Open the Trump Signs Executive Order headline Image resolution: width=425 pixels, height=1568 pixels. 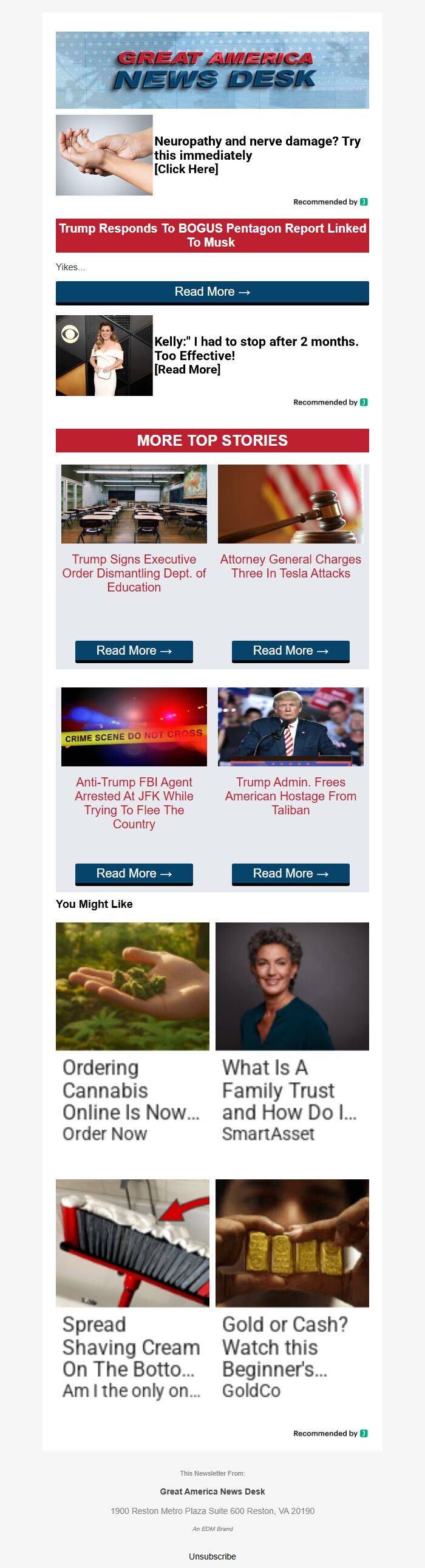point(134,573)
